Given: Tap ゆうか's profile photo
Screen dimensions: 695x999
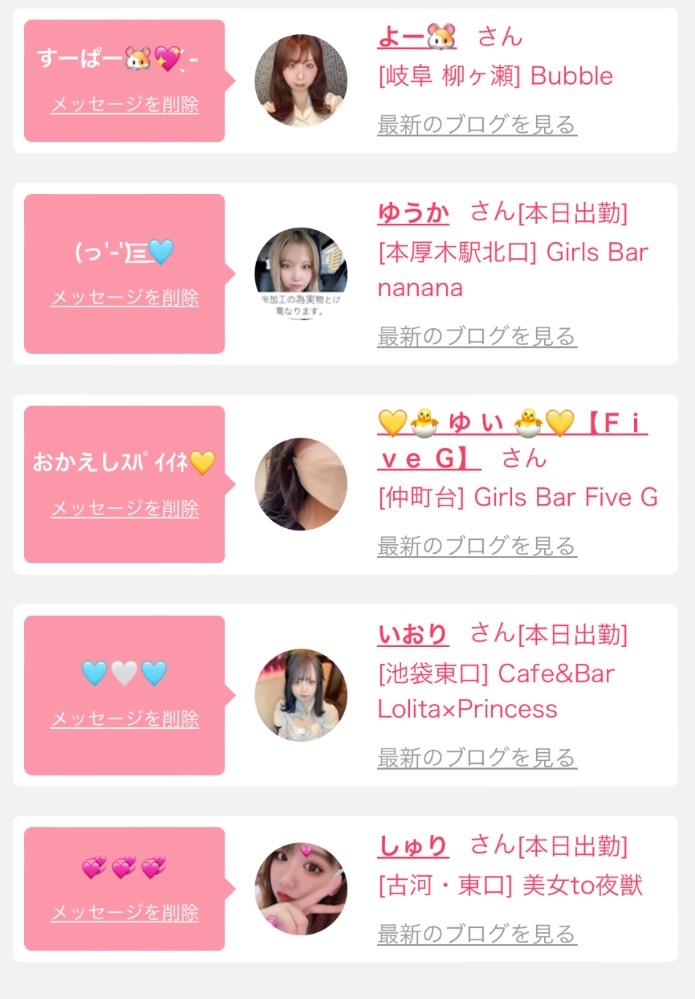Looking at the screenshot, I should [x=301, y=274].
